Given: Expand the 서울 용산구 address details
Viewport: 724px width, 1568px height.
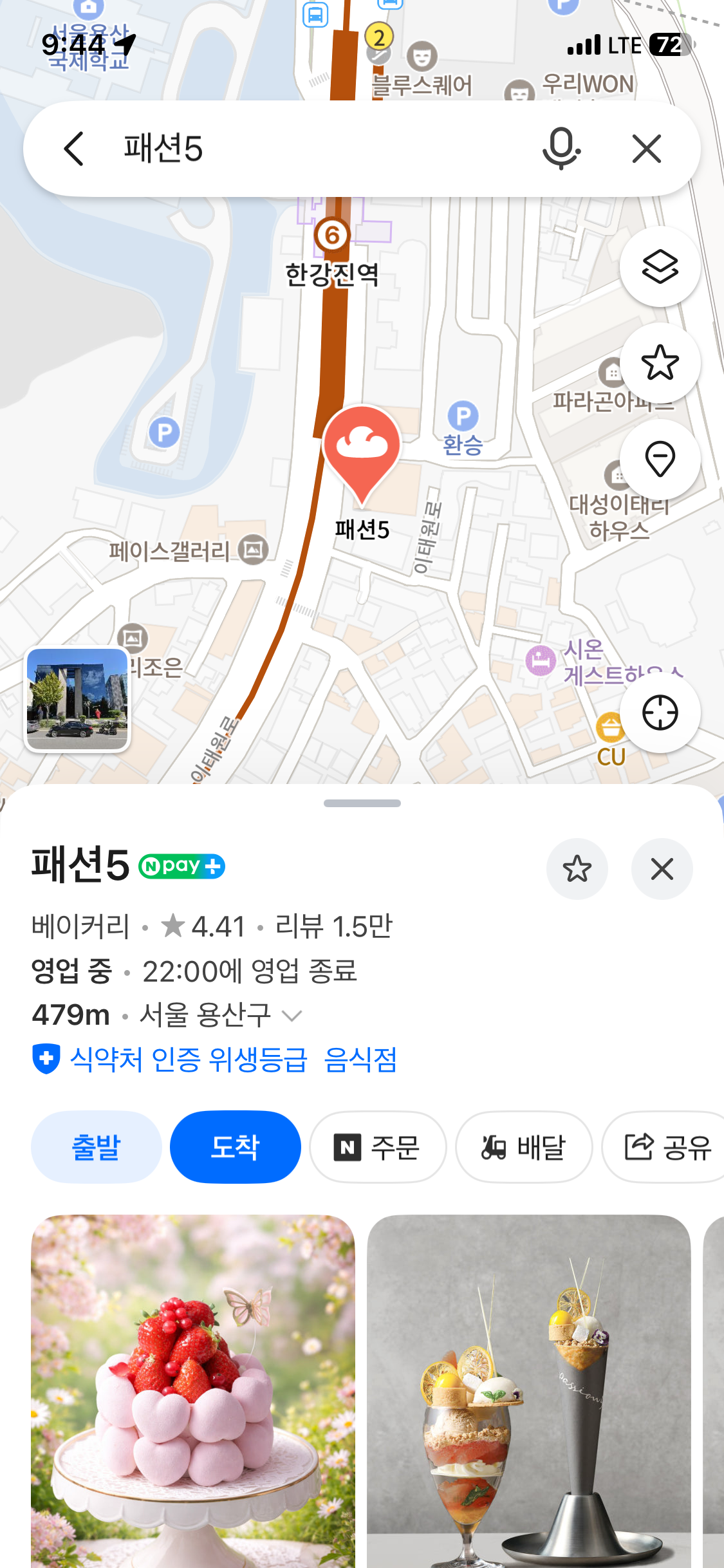Looking at the screenshot, I should [292, 1016].
